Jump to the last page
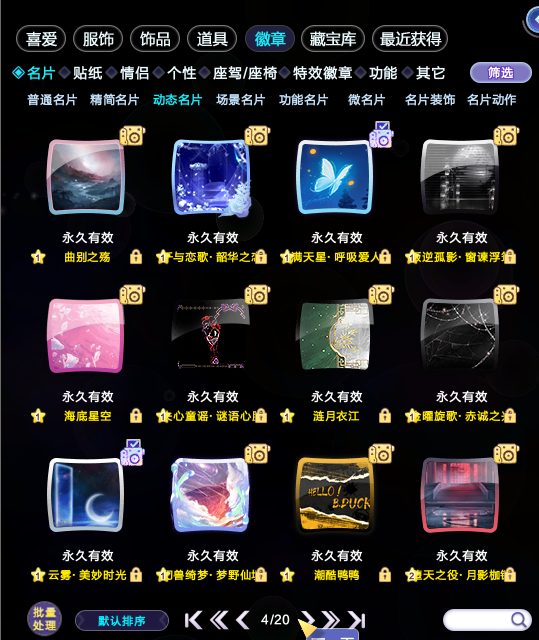 click(357, 620)
